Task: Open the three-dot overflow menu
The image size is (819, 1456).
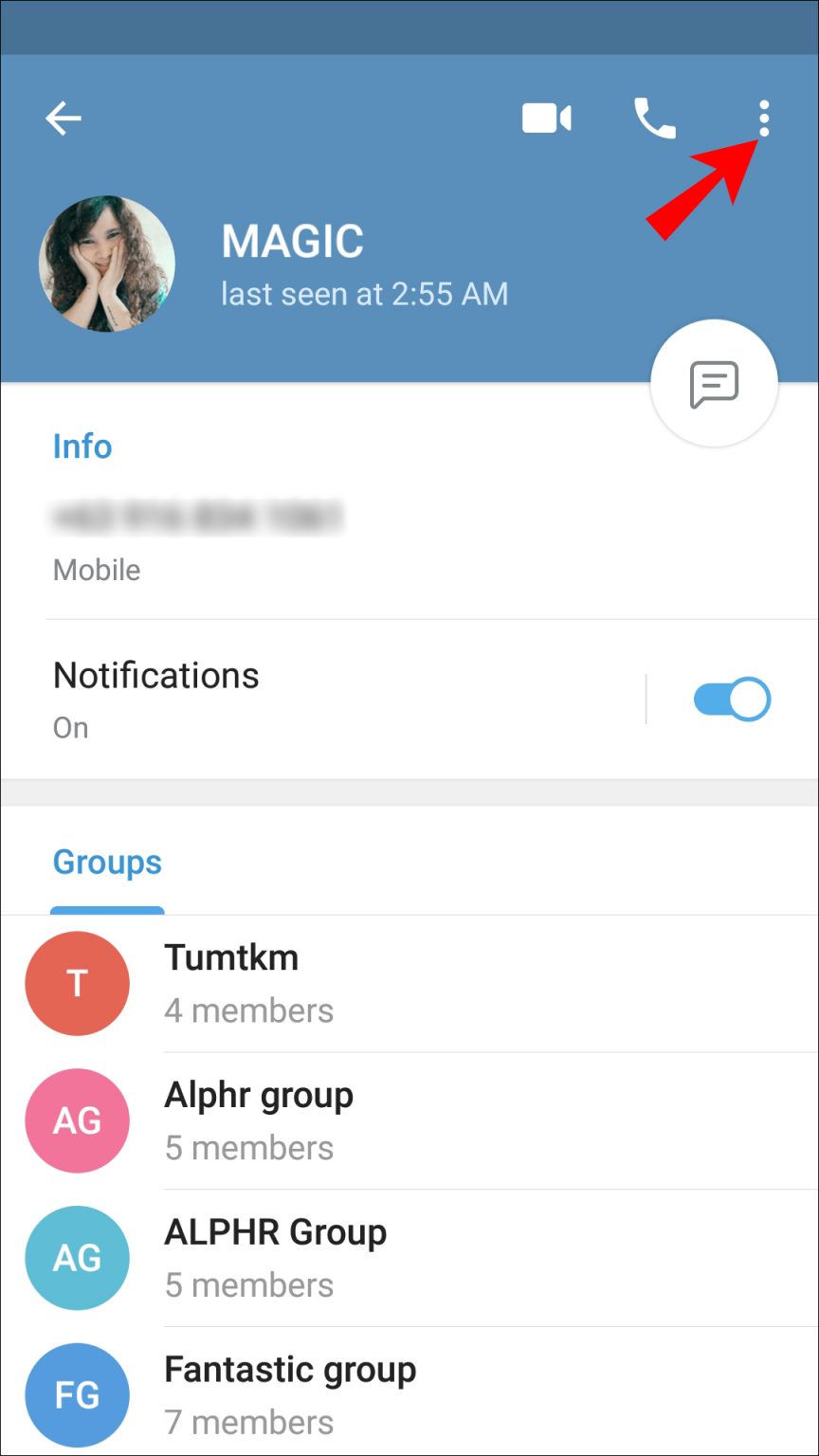Action: coord(764,118)
